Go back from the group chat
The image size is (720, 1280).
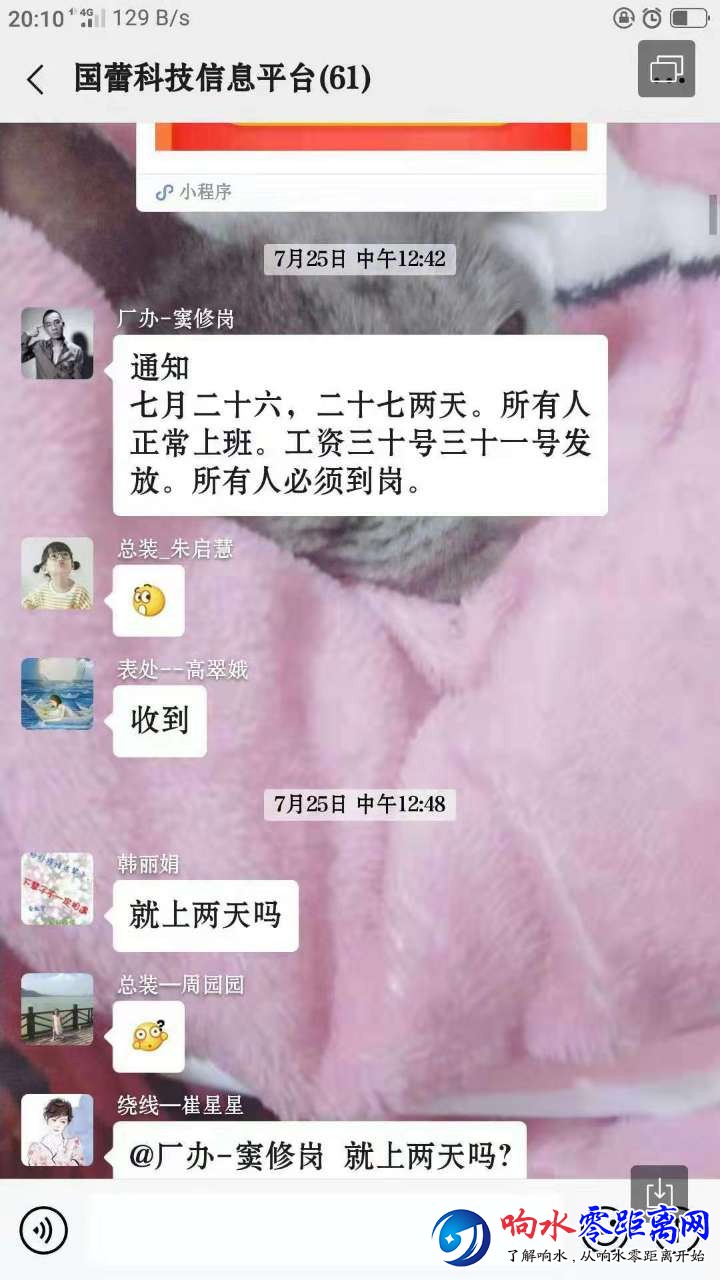coord(36,79)
